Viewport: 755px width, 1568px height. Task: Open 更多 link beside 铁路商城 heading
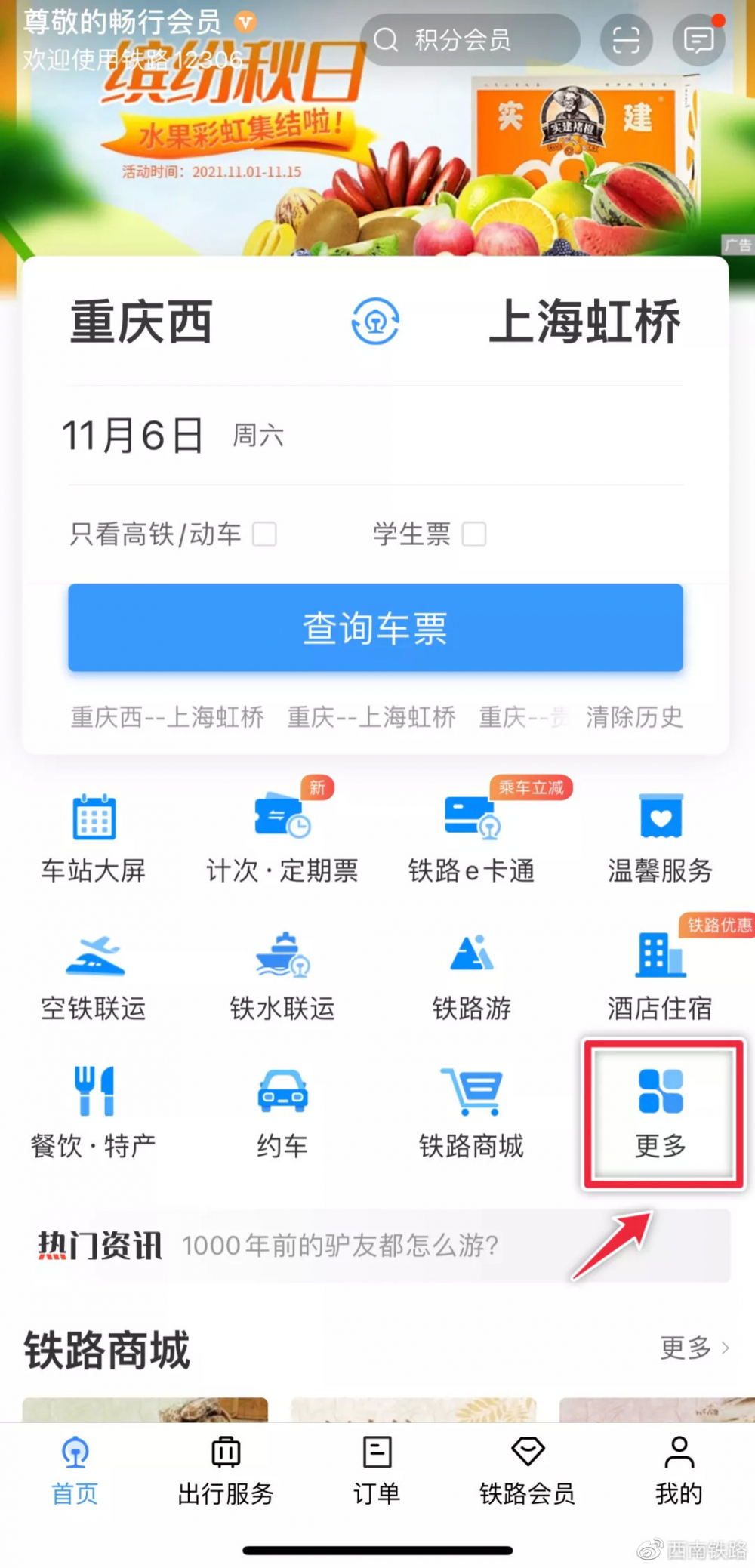tap(694, 1348)
